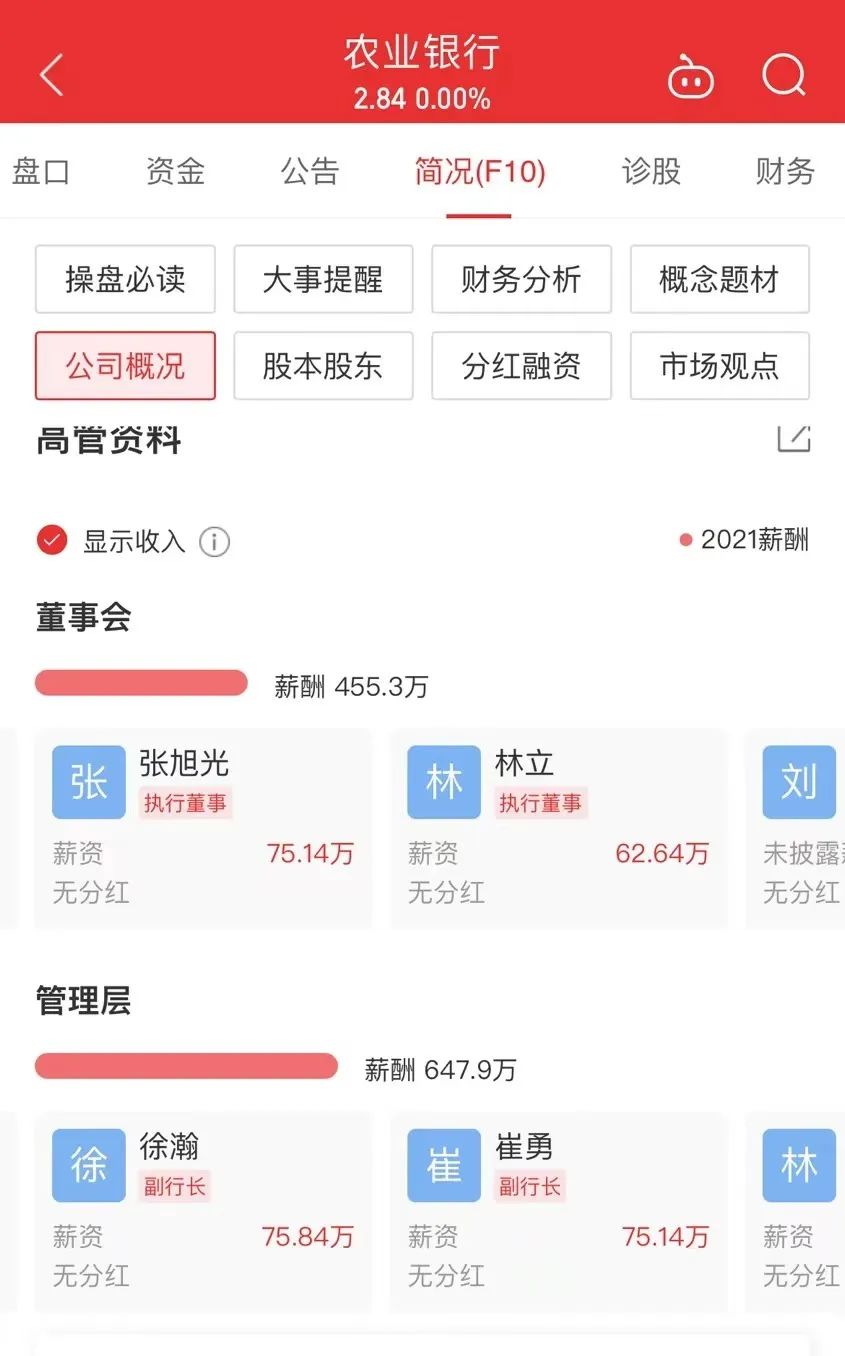Viewport: 845px width, 1356px height.
Task: Select the 大事提醒 section
Action: click(x=323, y=279)
